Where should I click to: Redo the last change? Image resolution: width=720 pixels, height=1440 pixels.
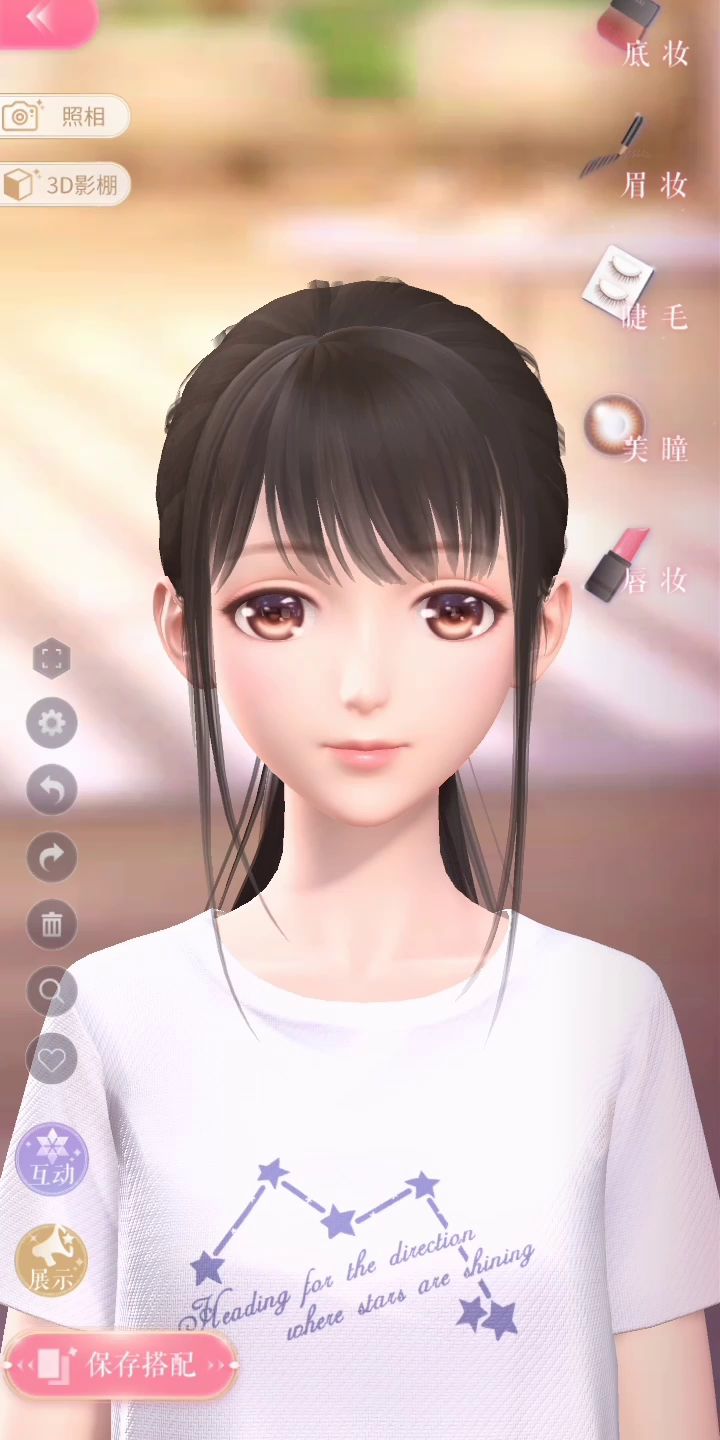(52, 857)
